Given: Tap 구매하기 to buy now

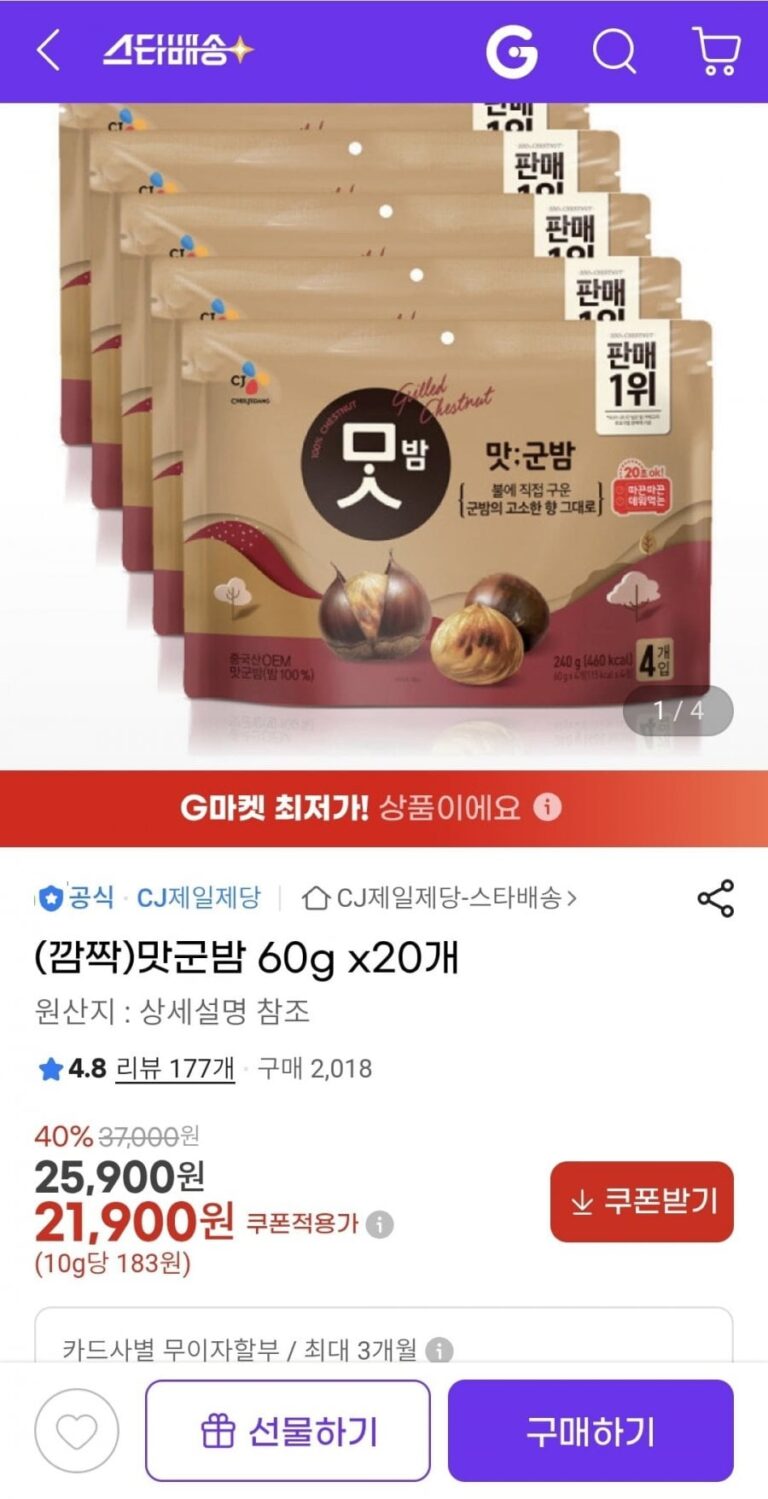Looking at the screenshot, I should point(590,1431).
